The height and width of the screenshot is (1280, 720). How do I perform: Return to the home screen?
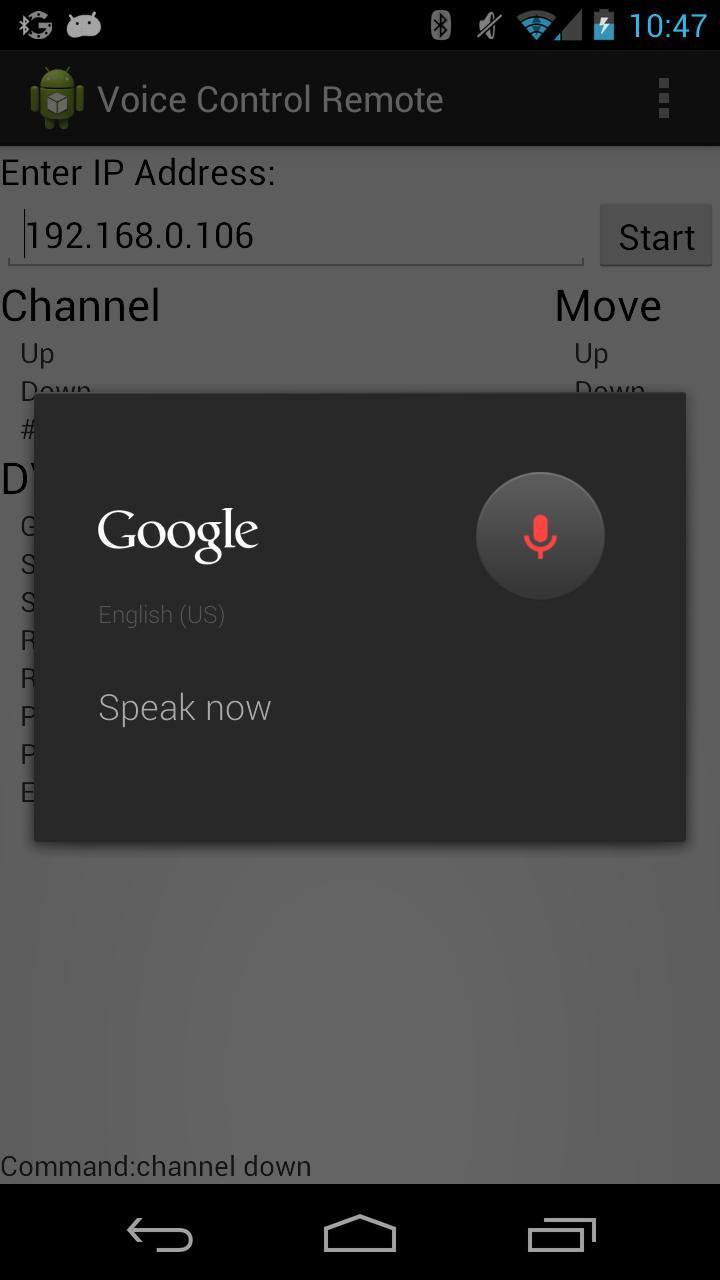coord(360,1236)
